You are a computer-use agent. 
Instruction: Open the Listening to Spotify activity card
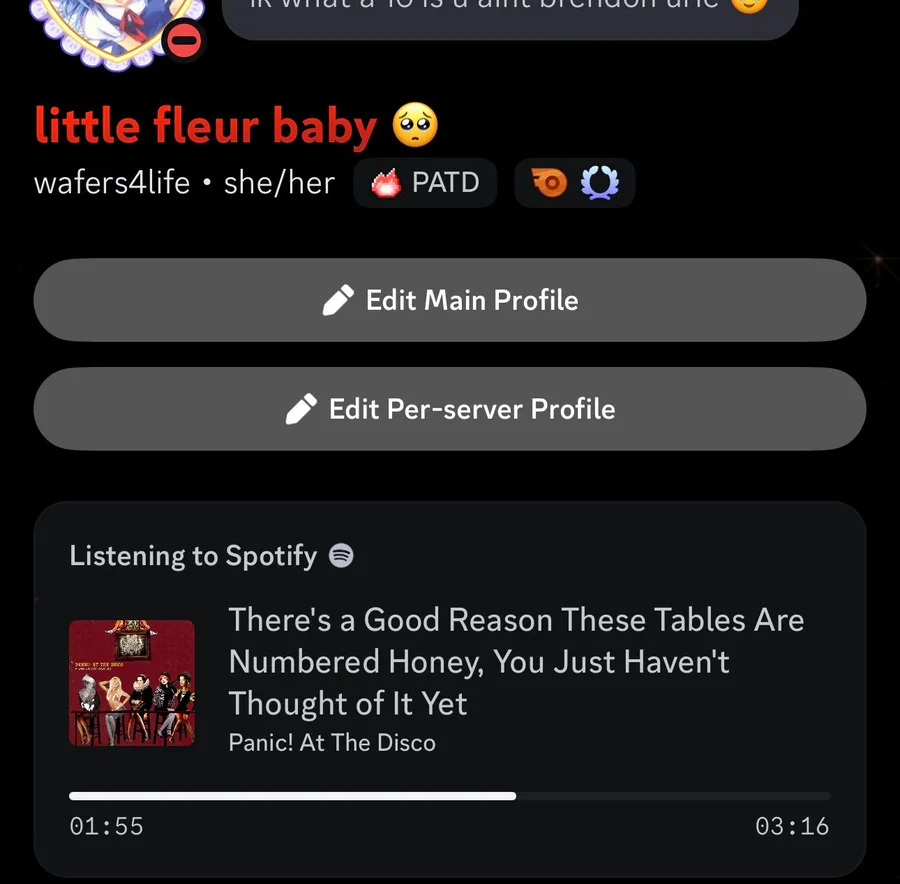click(x=450, y=690)
